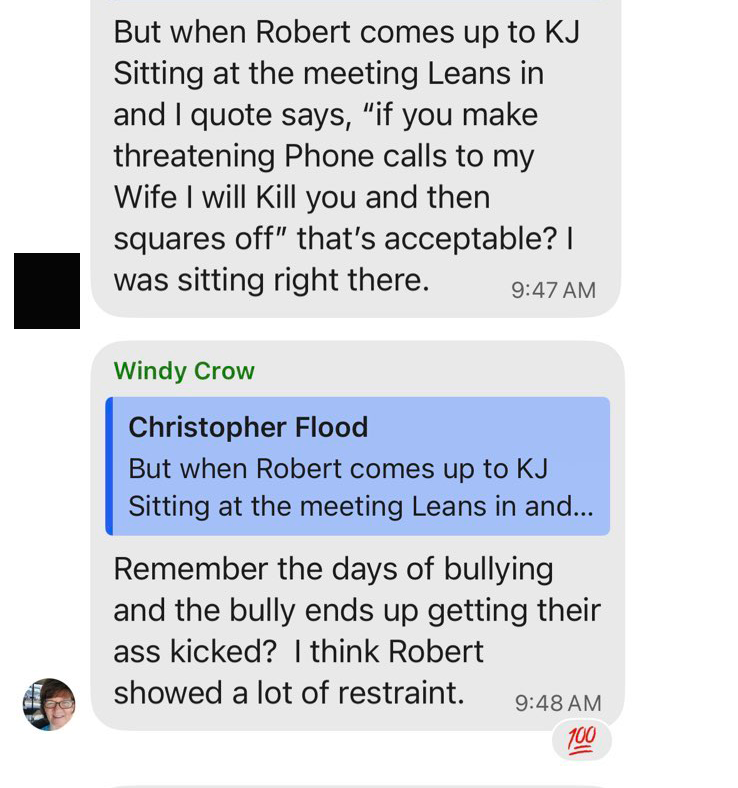The width and height of the screenshot is (738, 788).
Task: Jump to quoted Christopher Flood message
Action: pyautogui.click(x=358, y=466)
